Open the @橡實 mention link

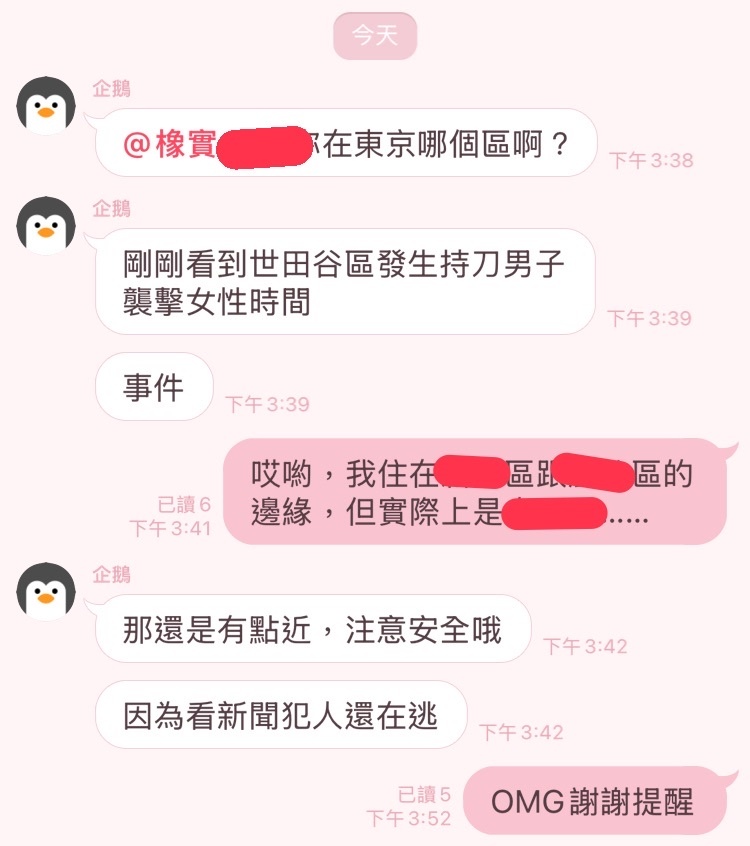point(170,145)
